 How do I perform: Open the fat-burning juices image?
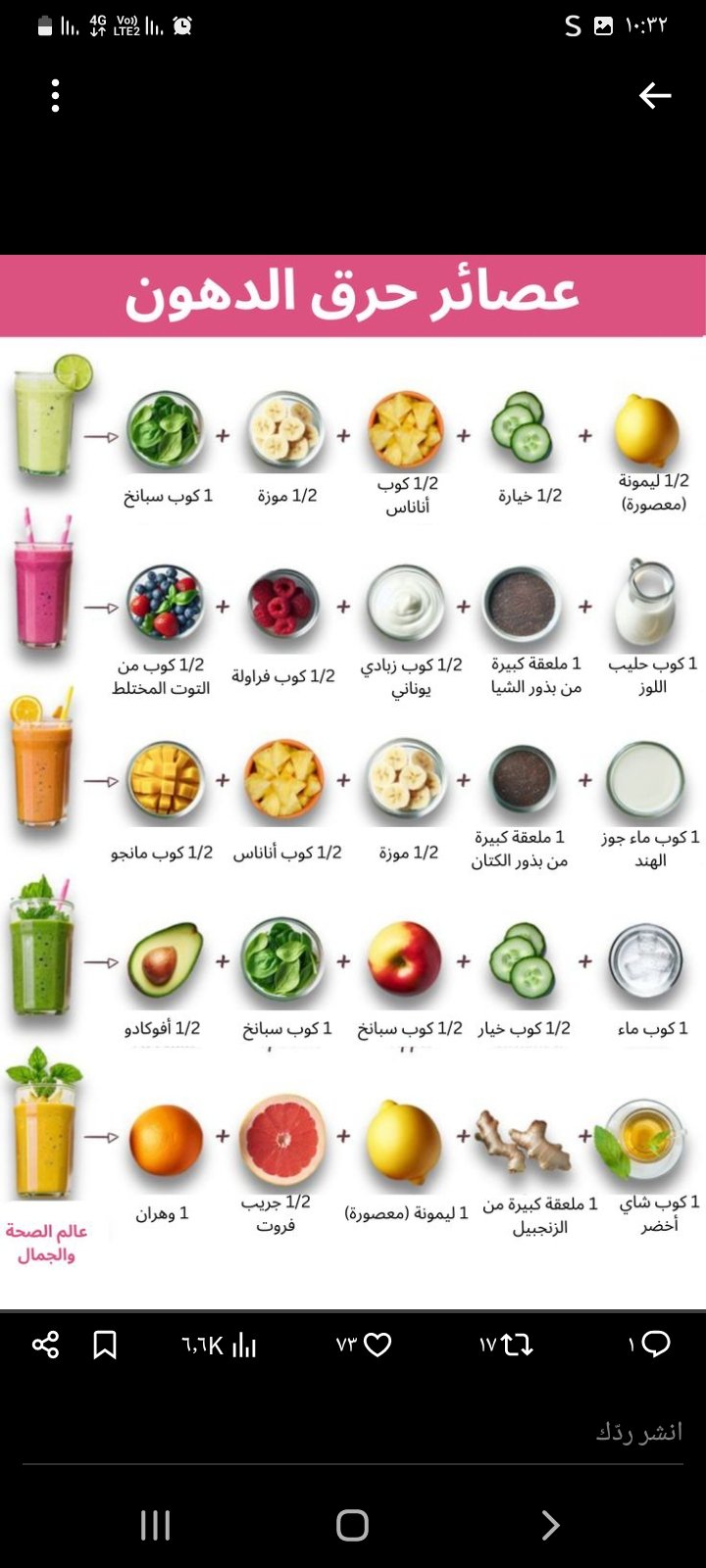353,784
